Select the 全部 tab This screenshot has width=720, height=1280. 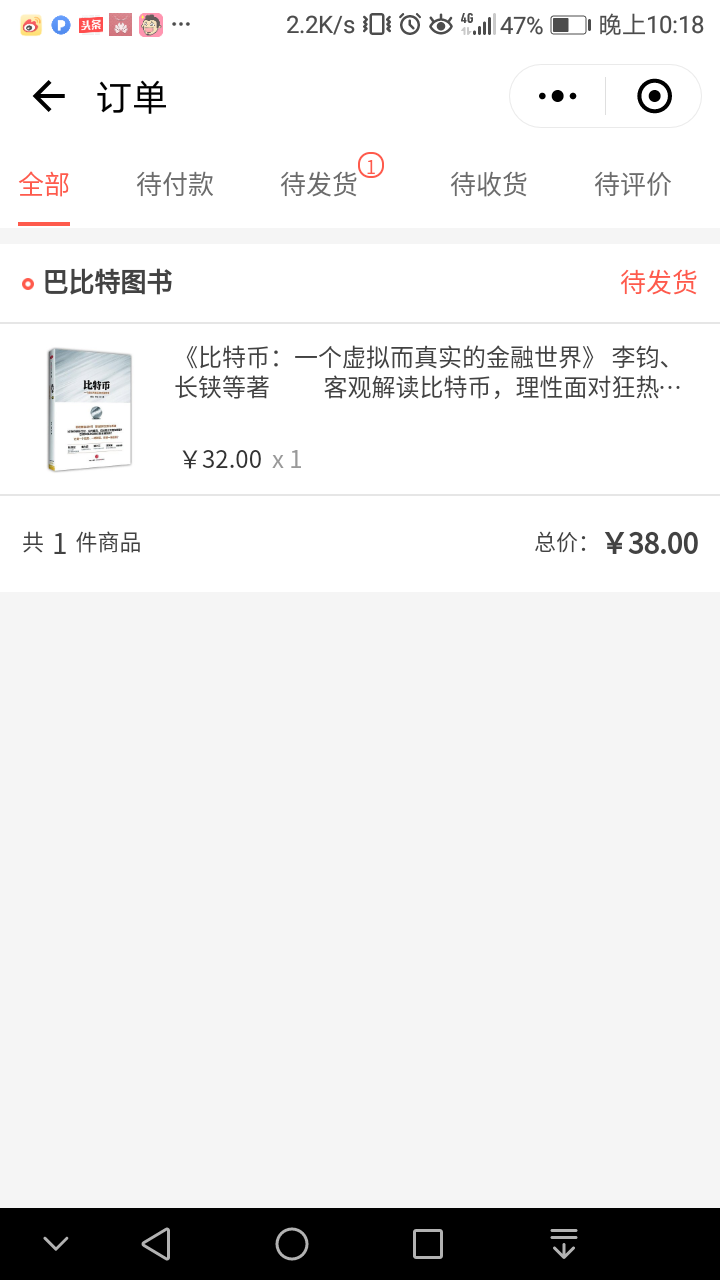coord(44,185)
